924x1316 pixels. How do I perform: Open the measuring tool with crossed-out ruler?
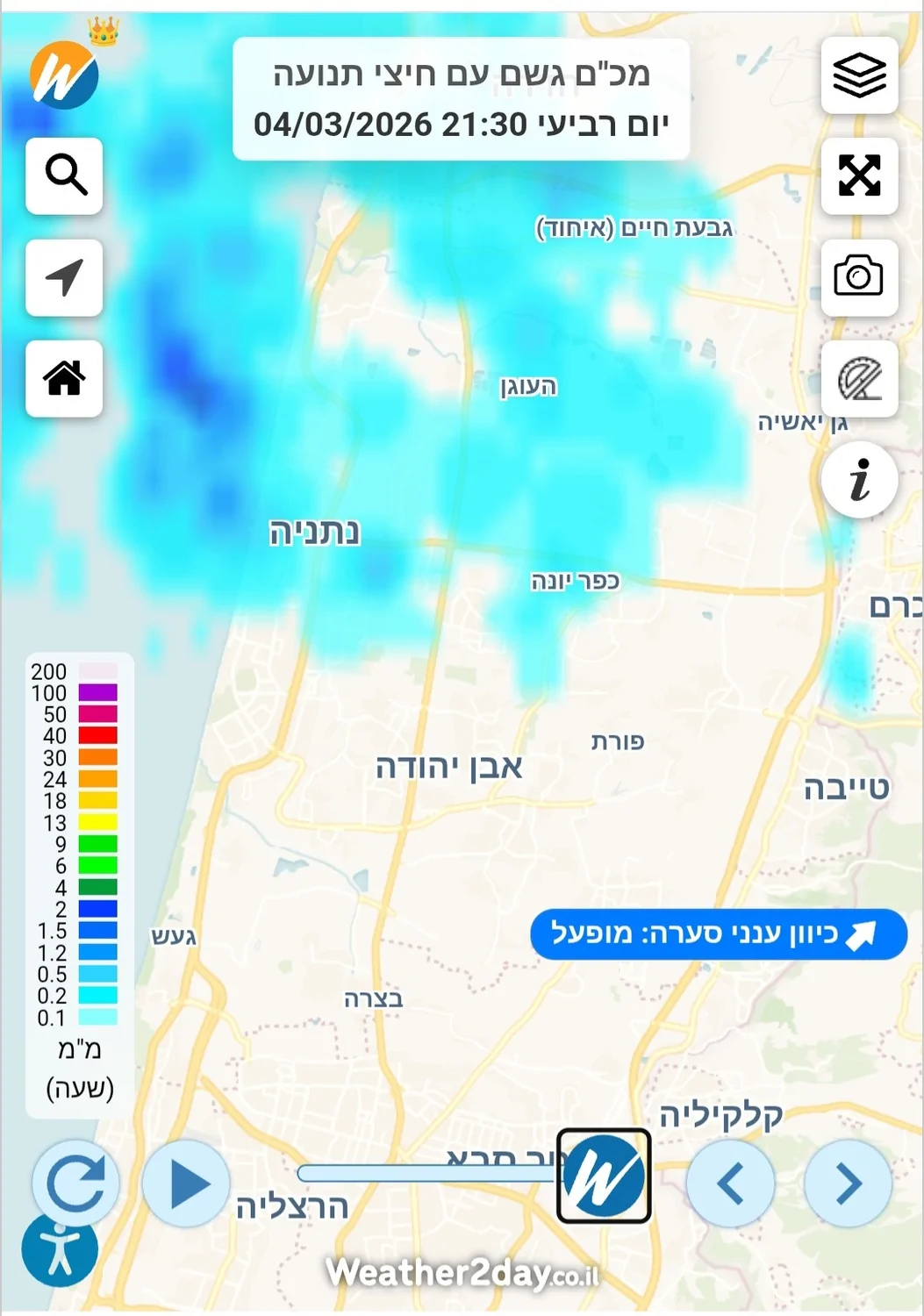pyautogui.click(x=859, y=379)
